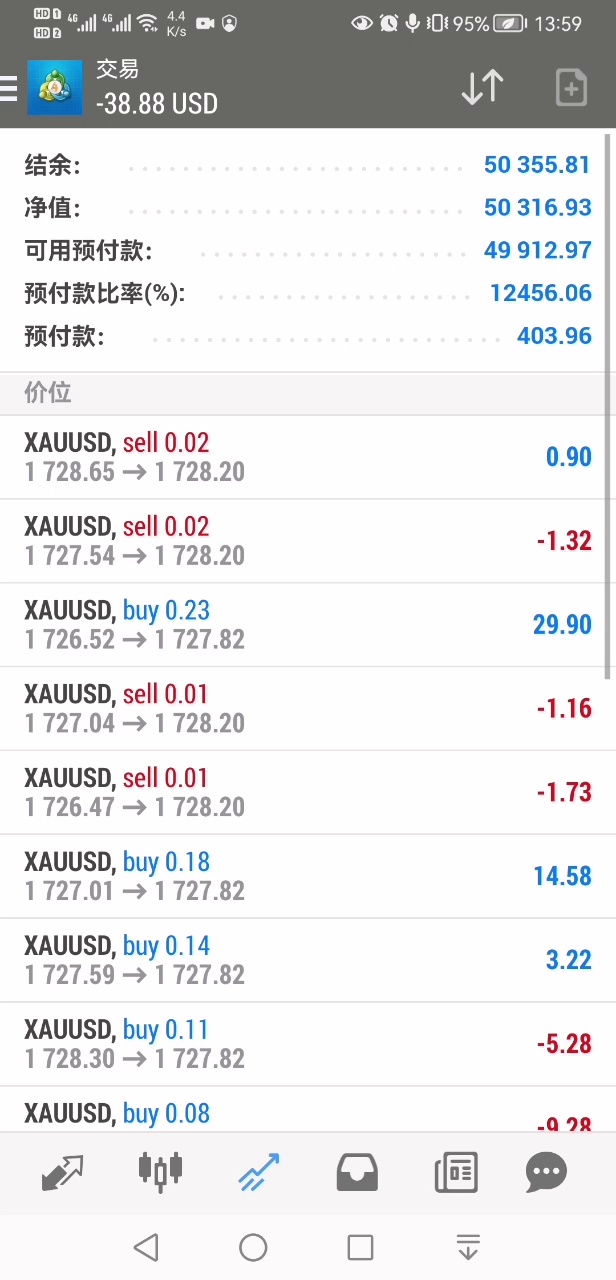Switch to the Quotes tab

tap(62, 1172)
